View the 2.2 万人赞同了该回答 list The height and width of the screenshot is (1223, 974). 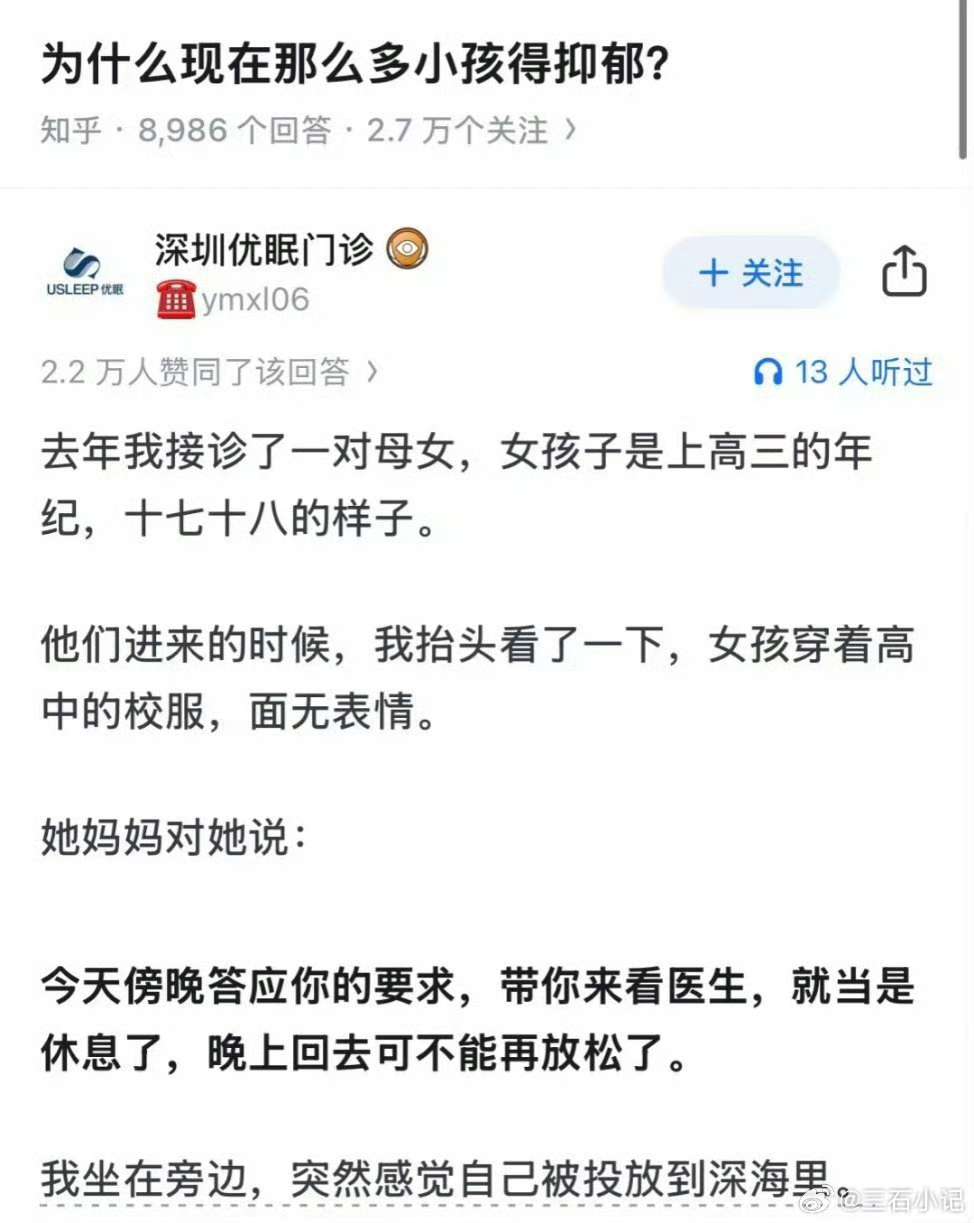[210, 373]
